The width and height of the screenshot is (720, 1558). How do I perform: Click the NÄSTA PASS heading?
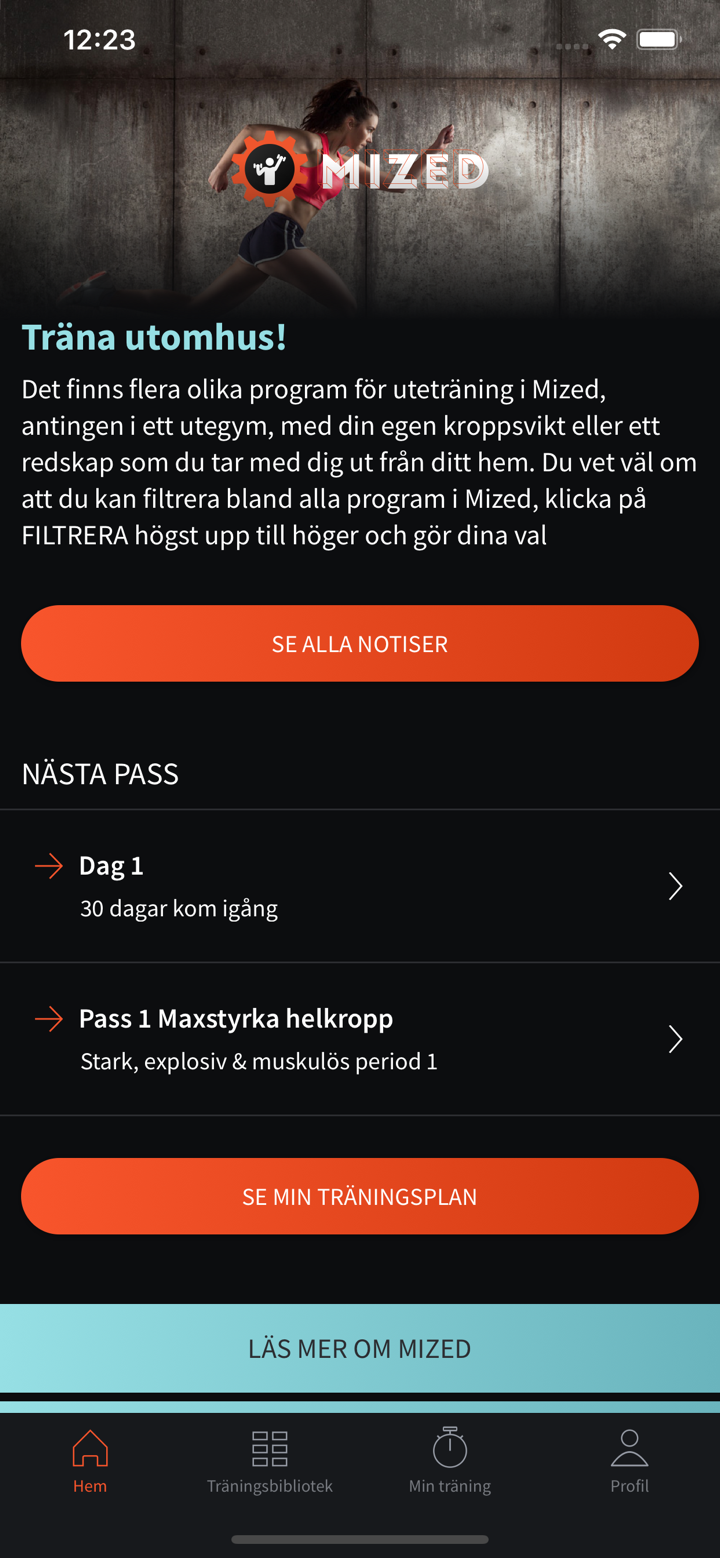(x=100, y=773)
